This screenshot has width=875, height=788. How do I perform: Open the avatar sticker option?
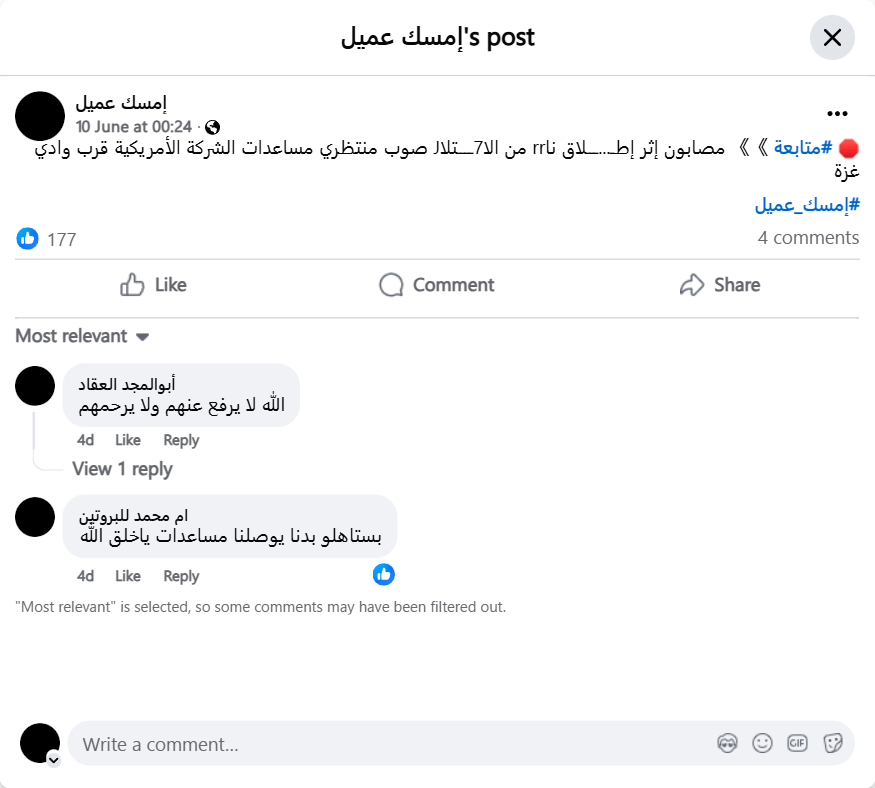[727, 743]
